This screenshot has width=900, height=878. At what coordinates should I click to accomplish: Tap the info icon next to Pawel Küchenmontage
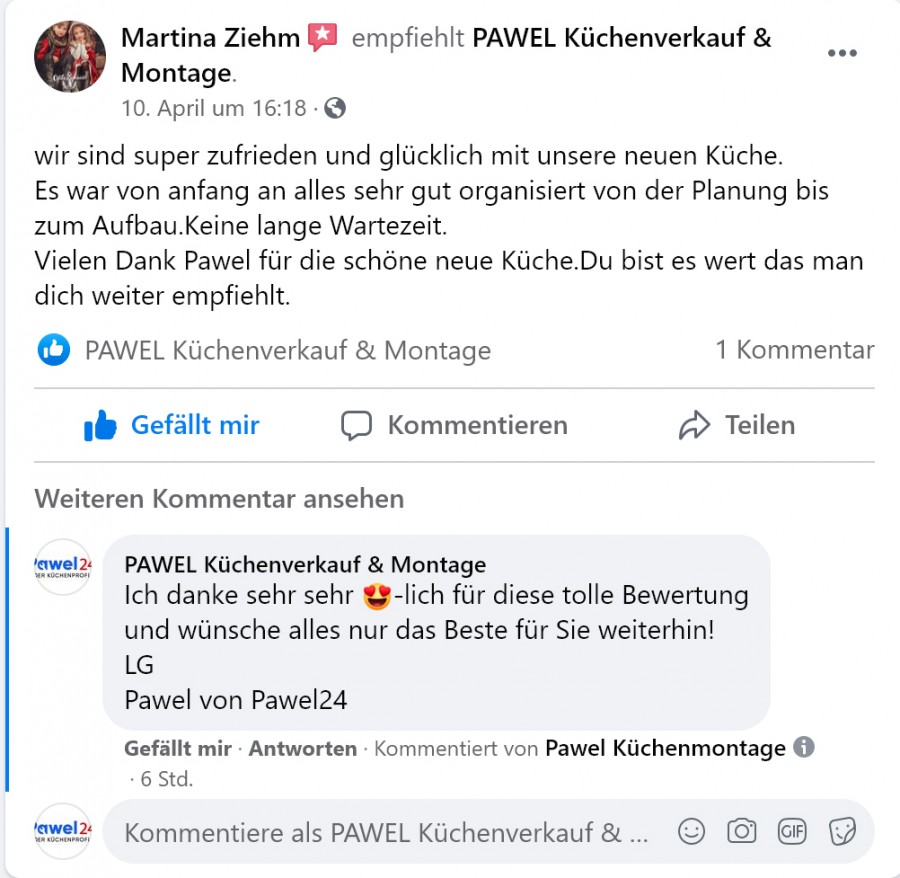[803, 747]
